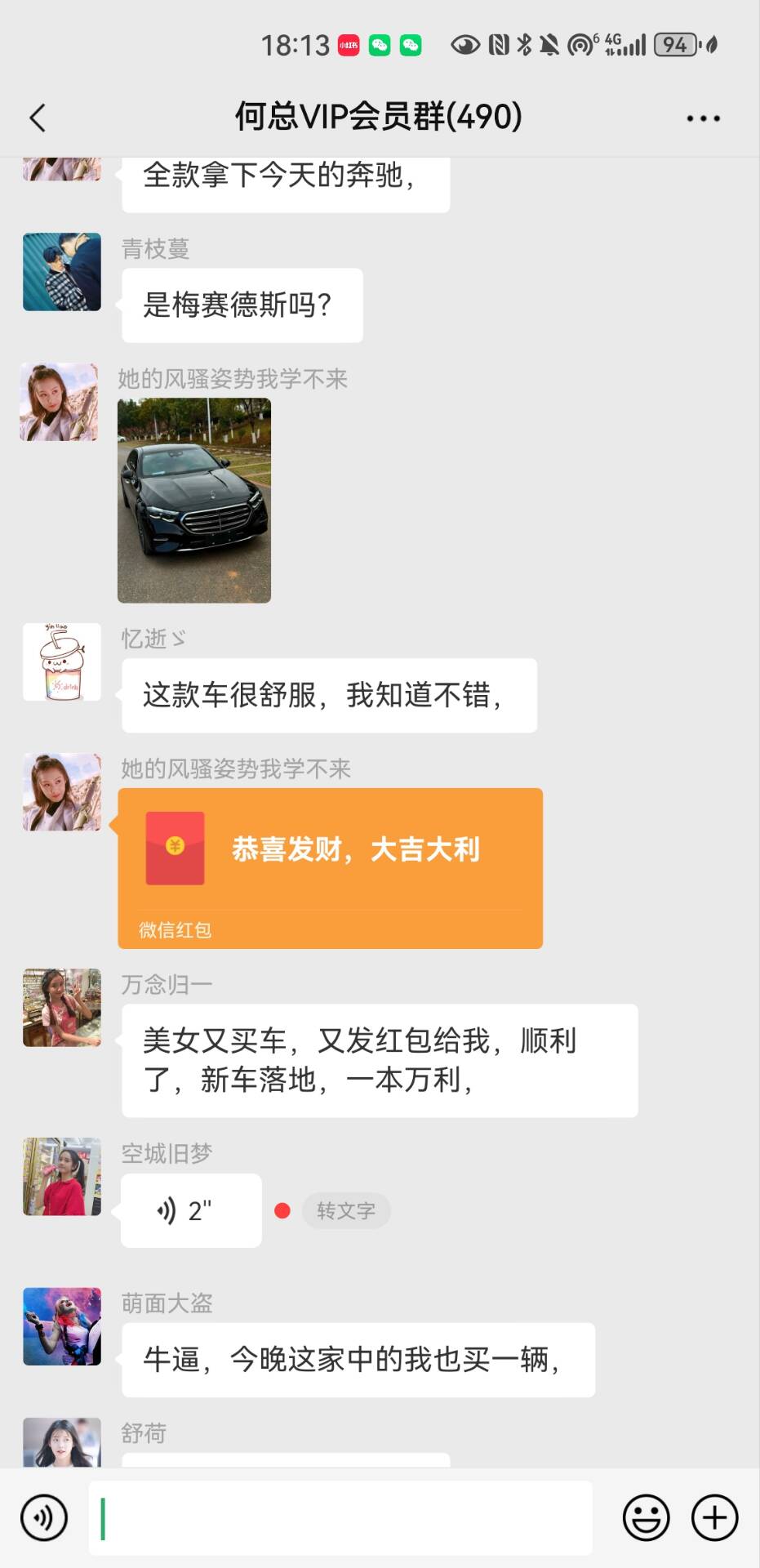760x1568 pixels.
Task: Go back from the group chat
Action: point(38,118)
